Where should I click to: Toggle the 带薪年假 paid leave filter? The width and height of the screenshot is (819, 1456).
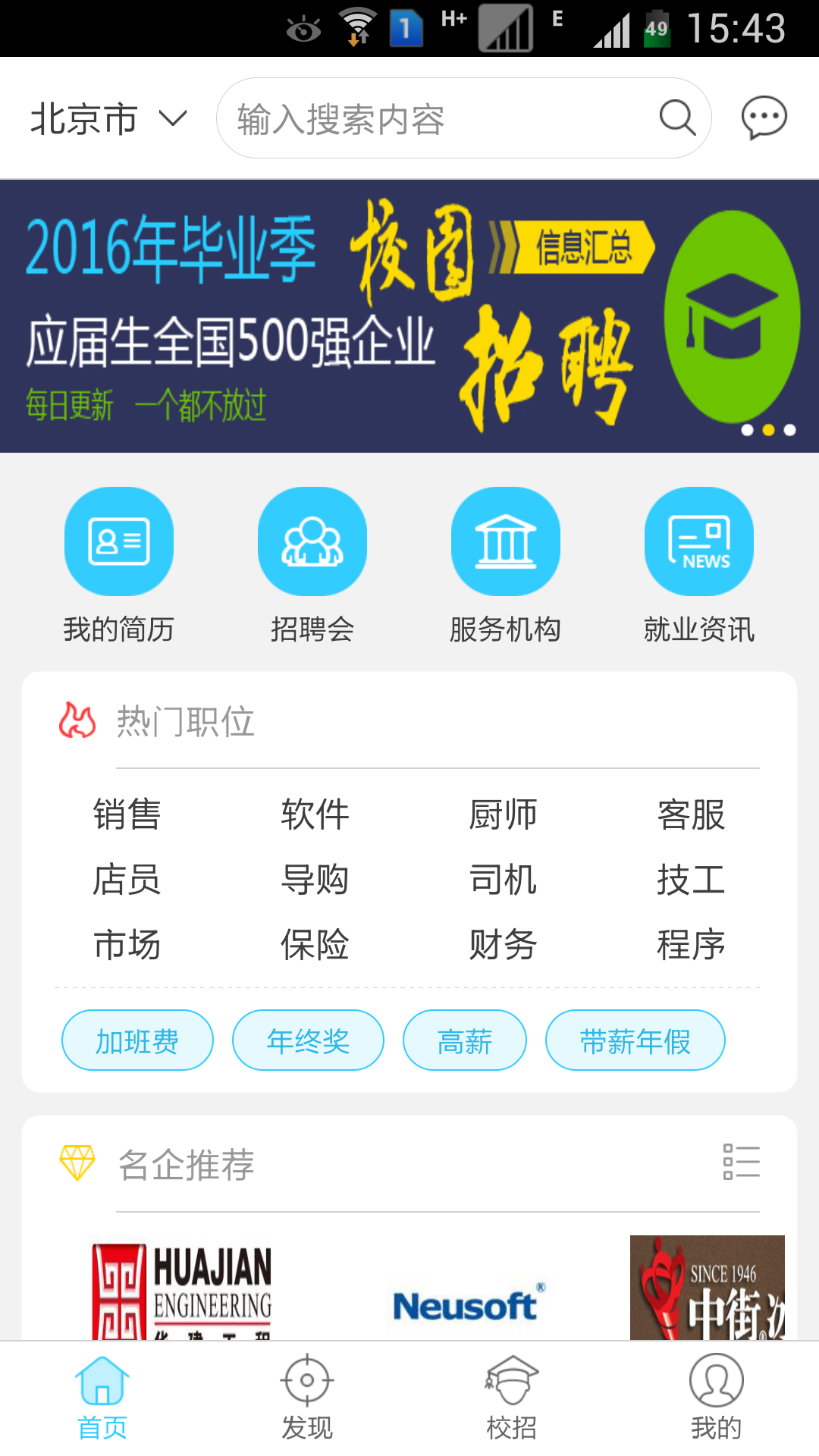pyautogui.click(x=635, y=1040)
